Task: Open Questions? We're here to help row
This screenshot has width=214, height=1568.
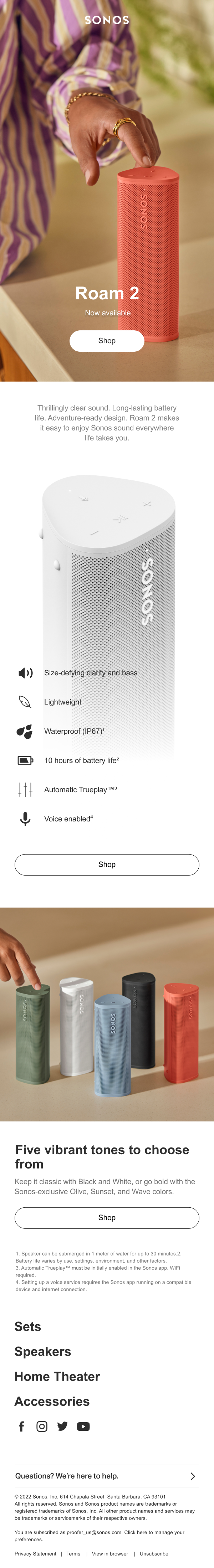Action: coord(107,1476)
